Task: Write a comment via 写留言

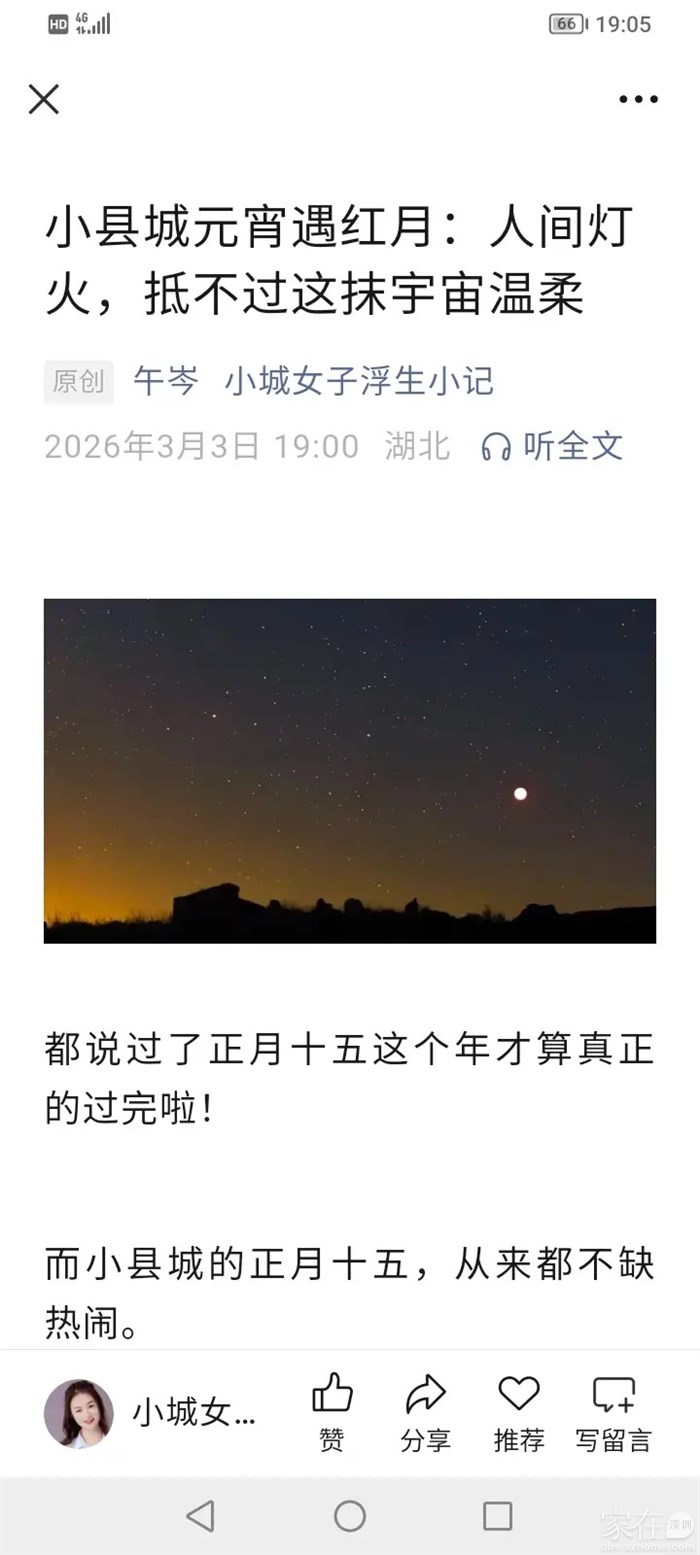Action: 613,1412
